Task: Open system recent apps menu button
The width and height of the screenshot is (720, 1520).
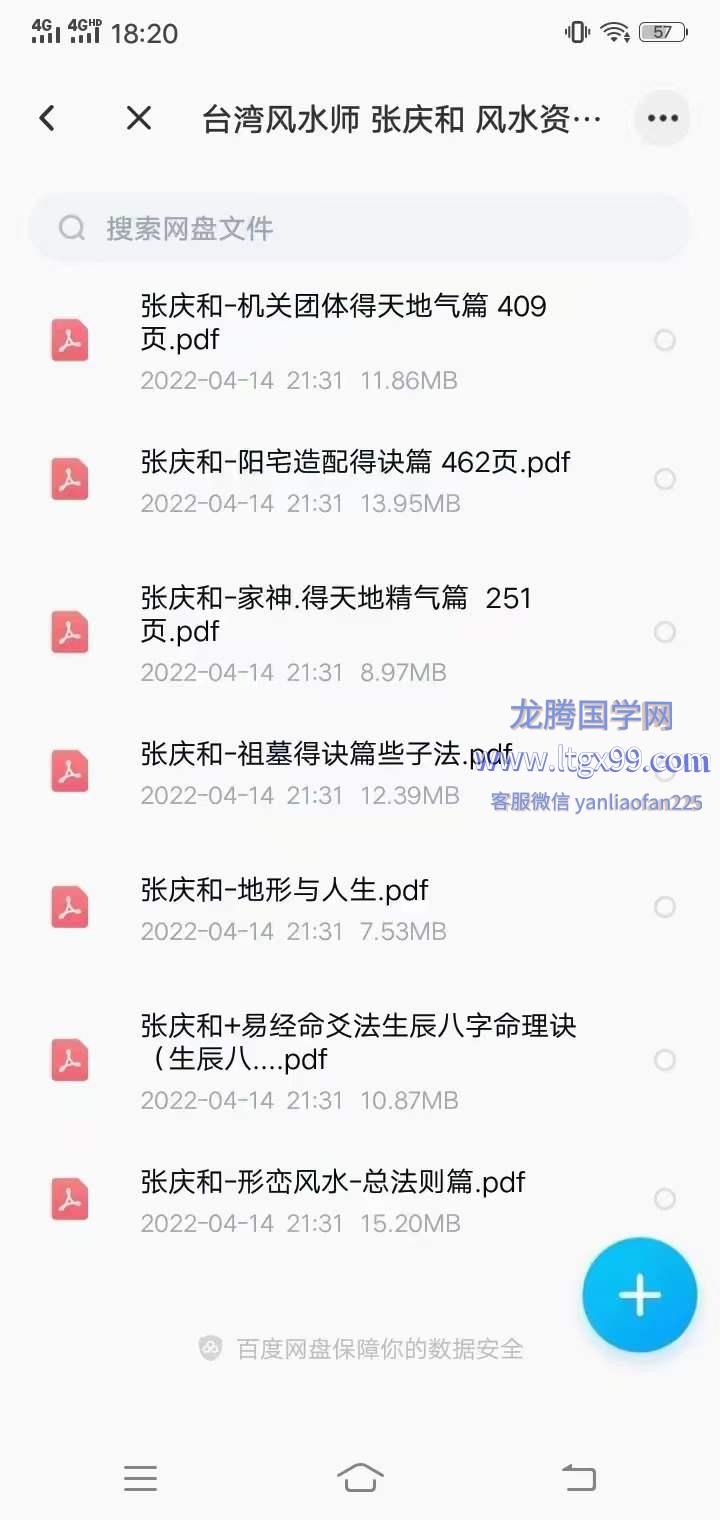Action: pyautogui.click(x=141, y=1478)
